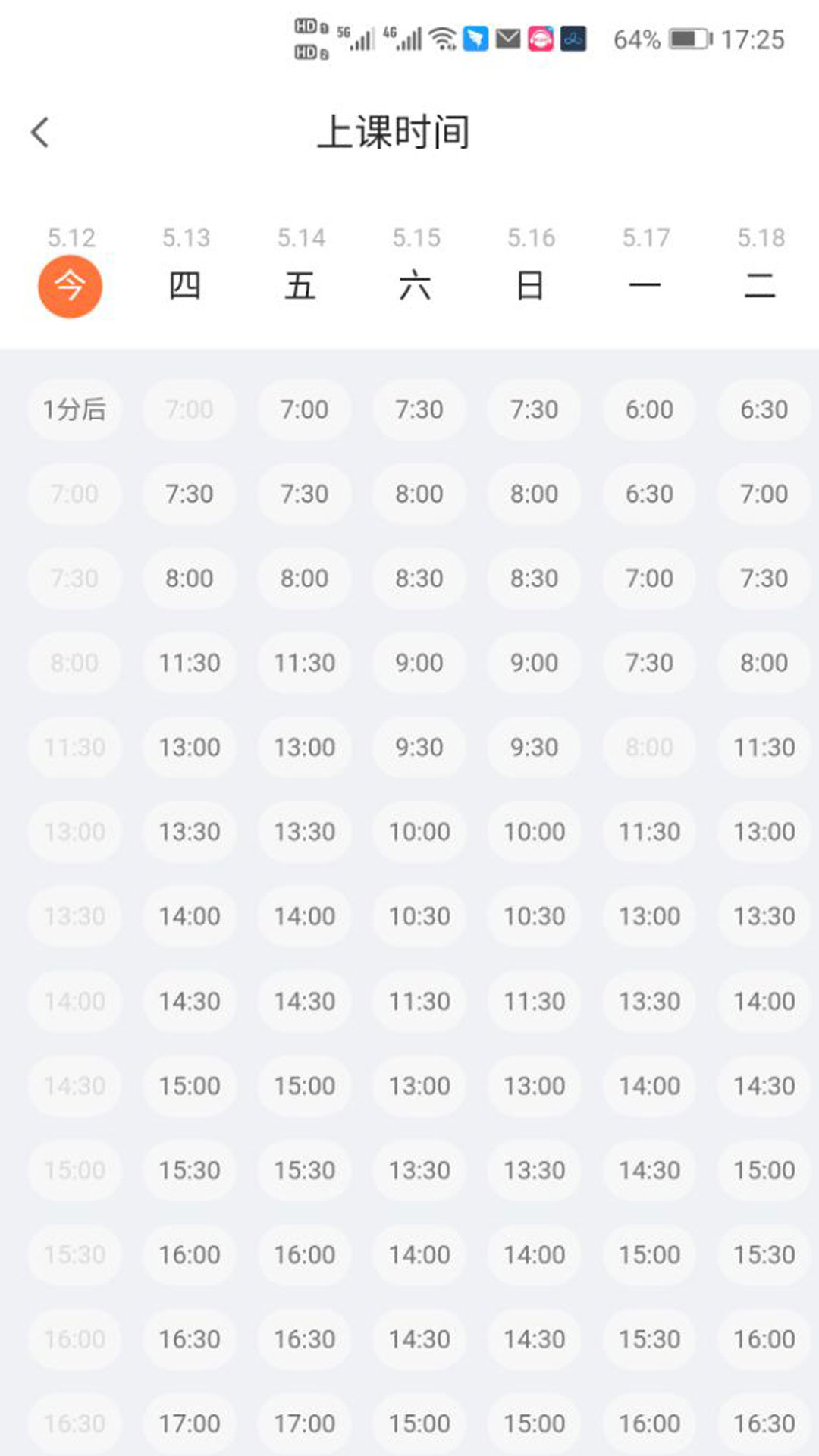Select 14:30 under Tuesday 5.18
The image size is (819, 1456).
point(764,1085)
